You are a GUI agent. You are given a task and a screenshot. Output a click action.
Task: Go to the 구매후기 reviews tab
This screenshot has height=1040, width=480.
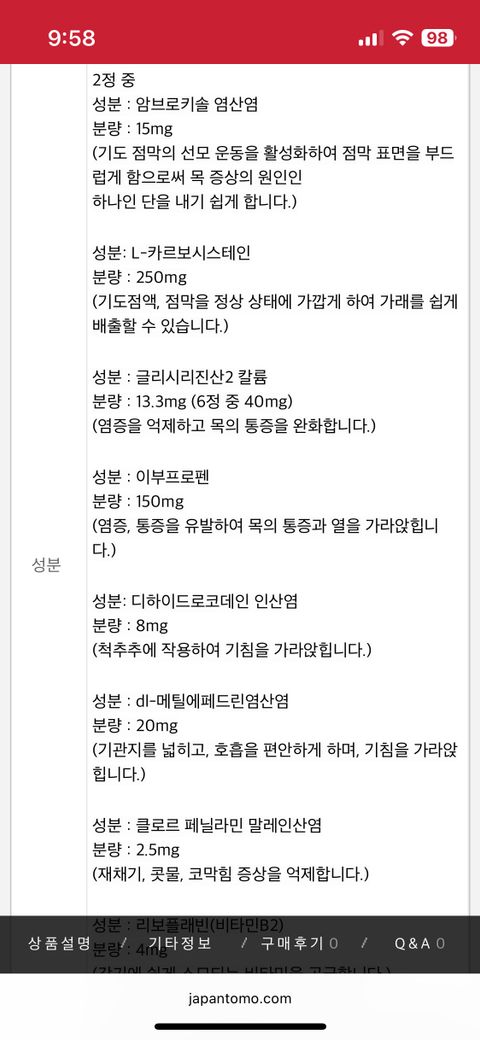coord(298,943)
